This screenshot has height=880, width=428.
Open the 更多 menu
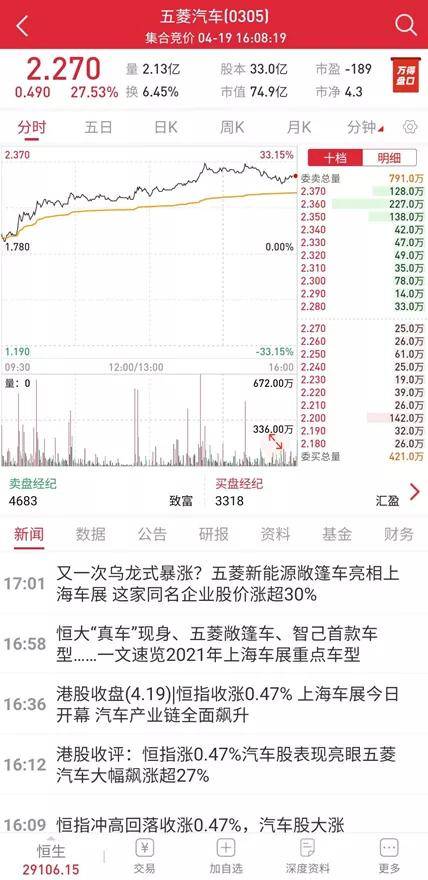[x=389, y=856]
